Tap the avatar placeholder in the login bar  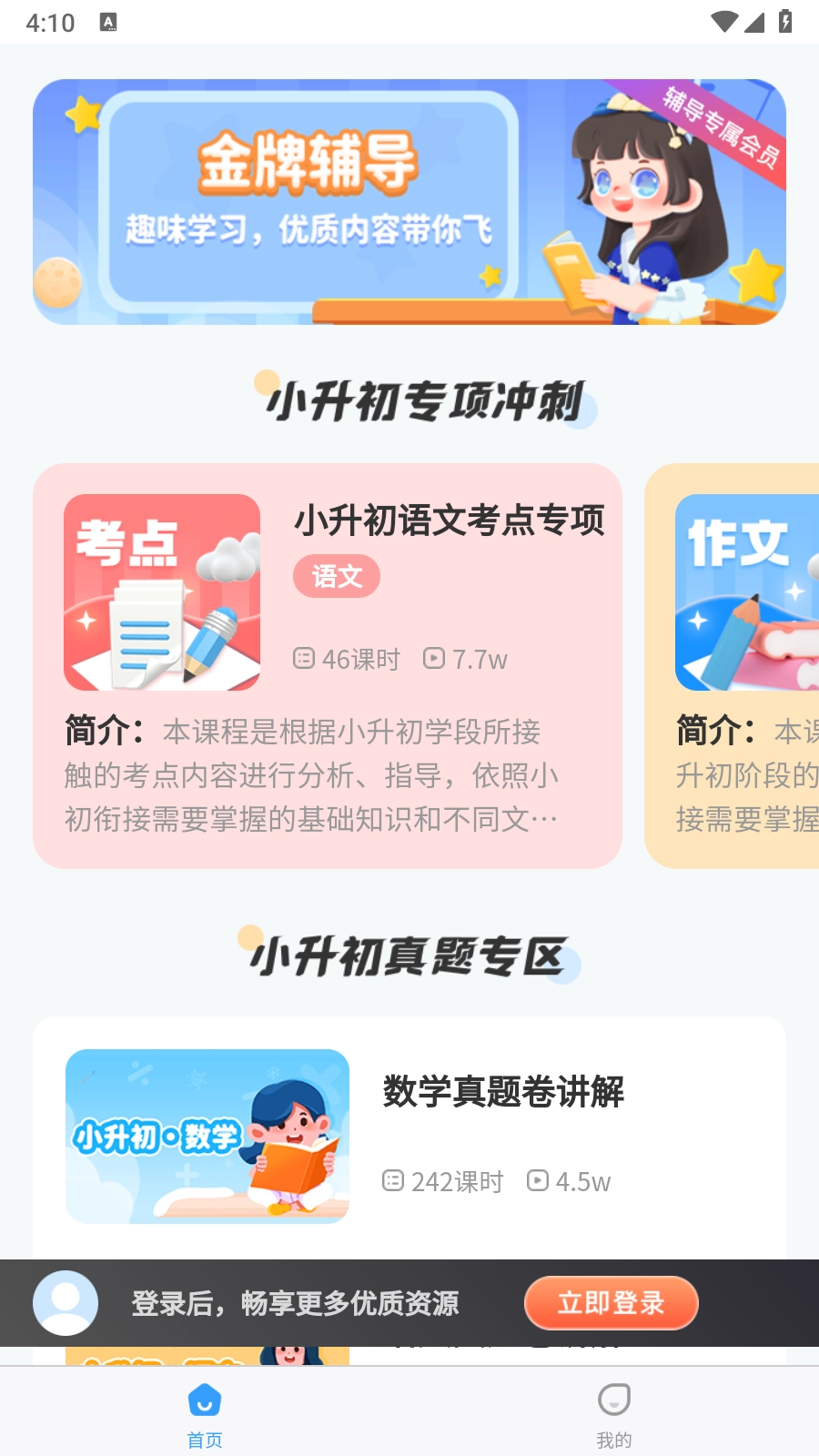[x=65, y=1303]
